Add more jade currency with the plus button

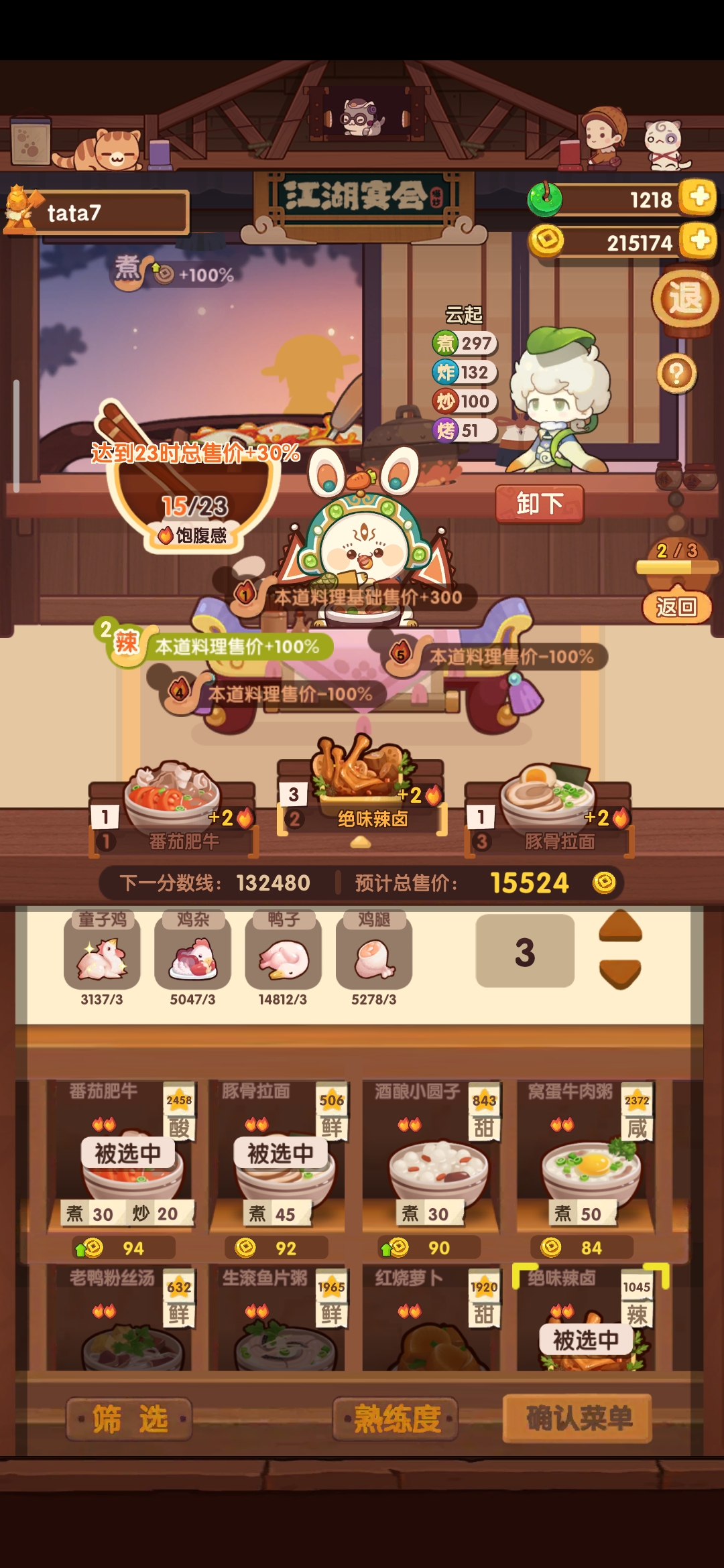click(699, 197)
